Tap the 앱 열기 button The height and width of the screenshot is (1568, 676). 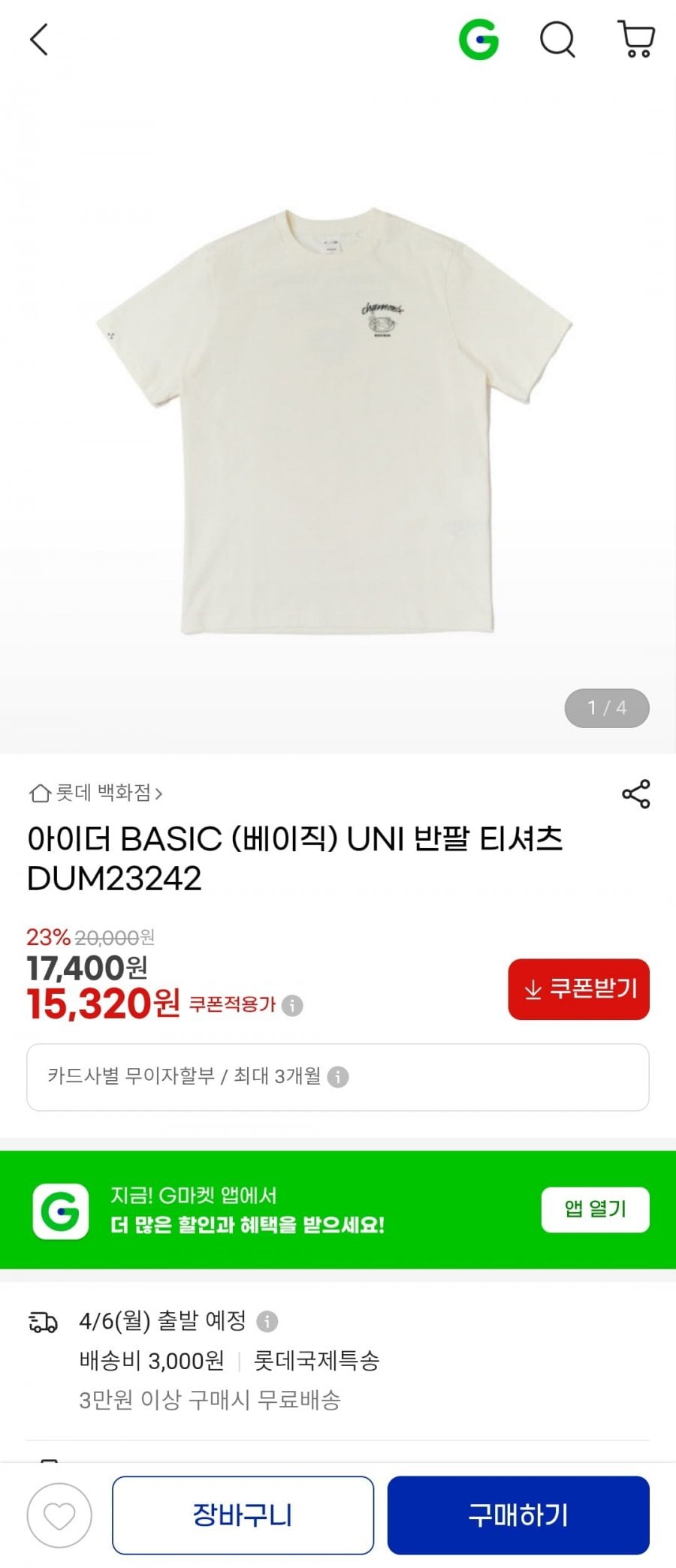[x=595, y=1209]
